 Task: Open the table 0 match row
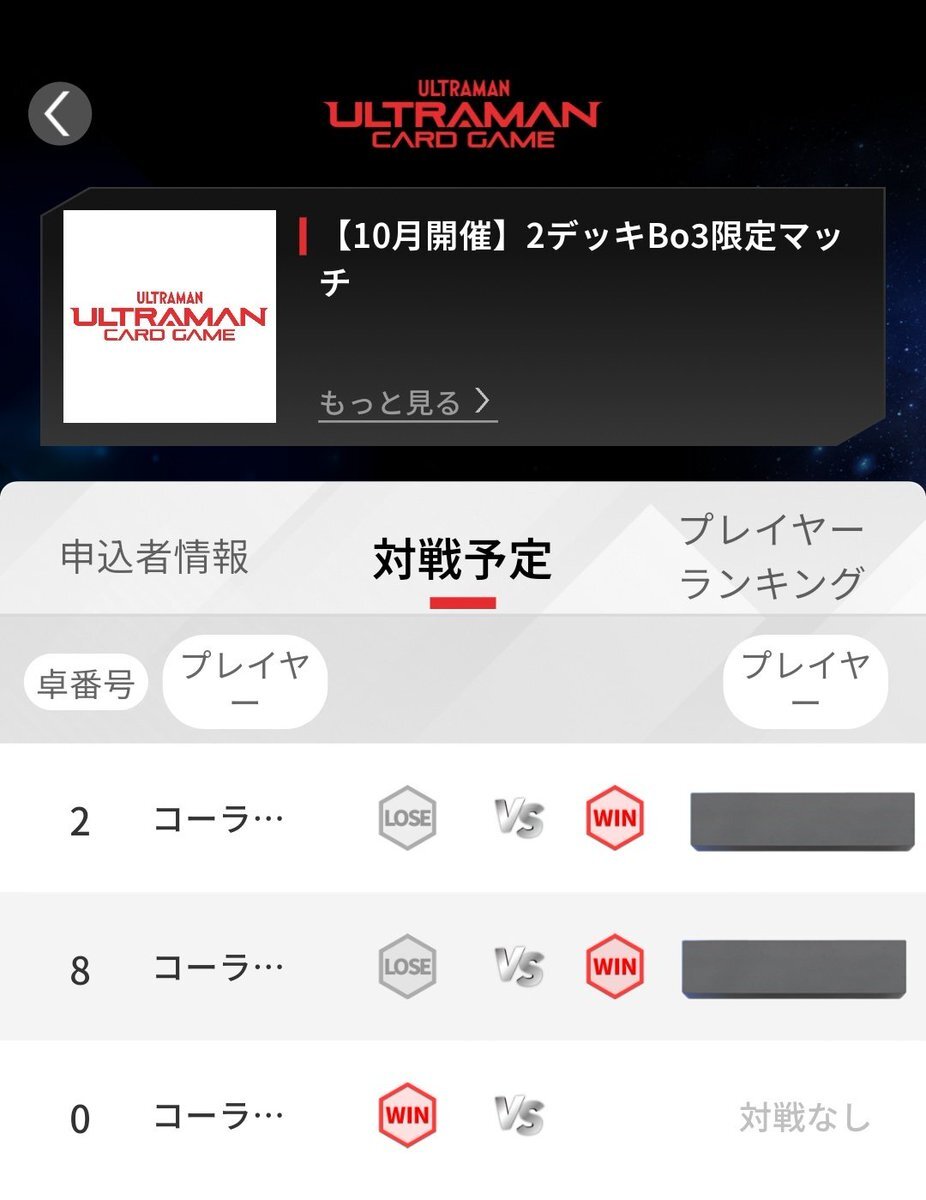point(463,1116)
